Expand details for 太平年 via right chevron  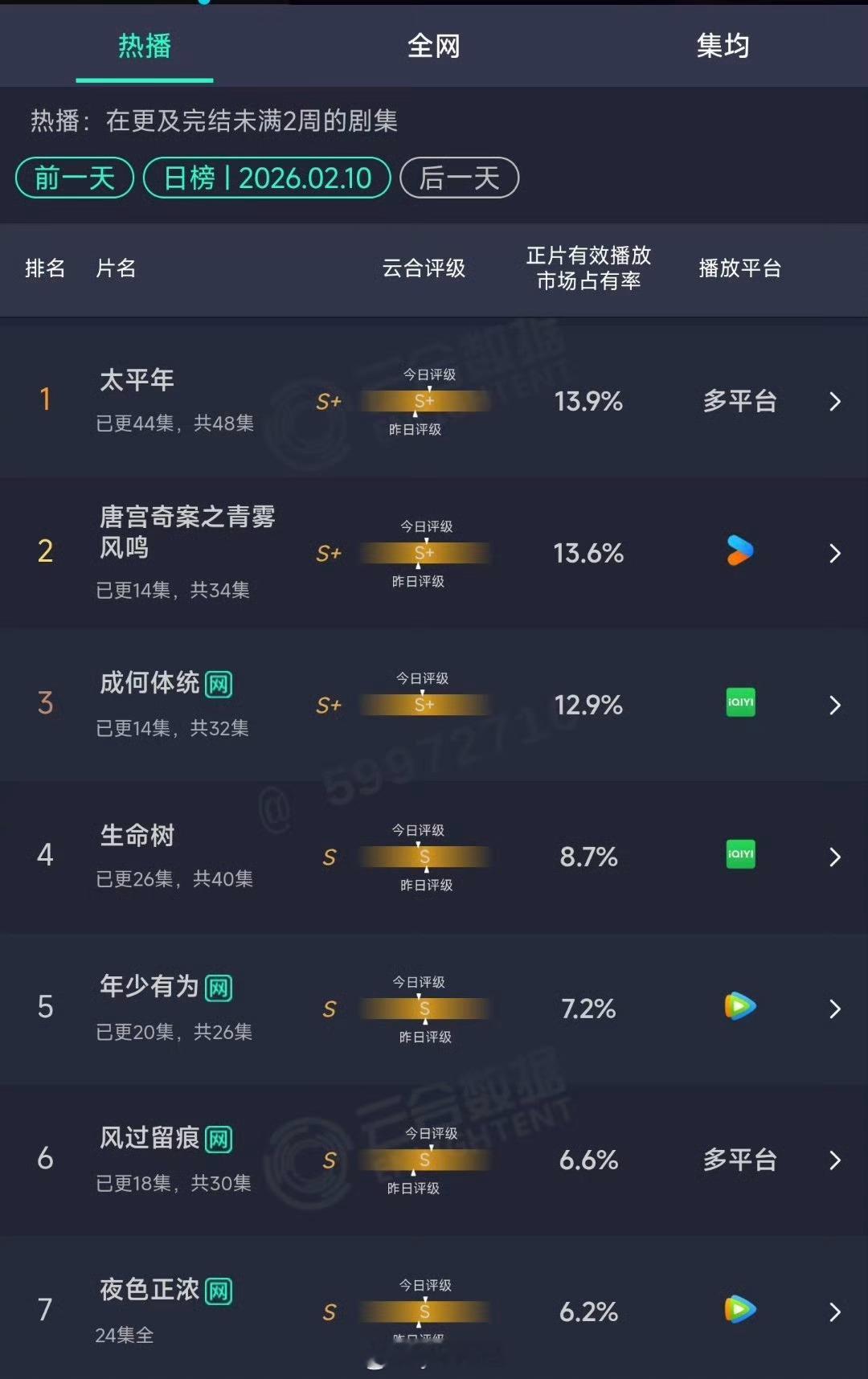tap(834, 402)
